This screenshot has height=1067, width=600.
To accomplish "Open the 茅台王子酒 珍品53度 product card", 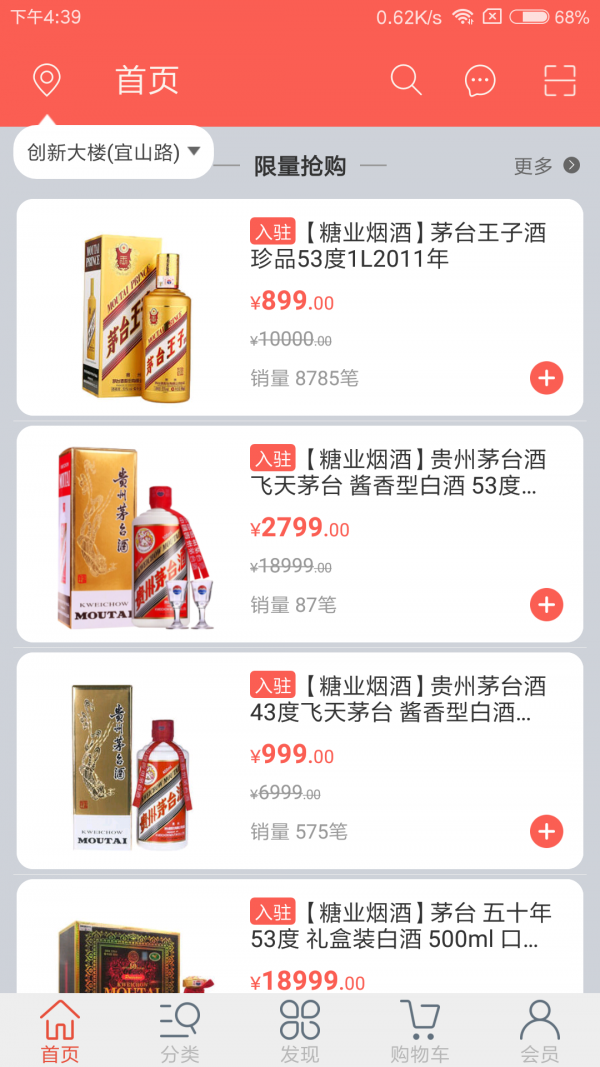I will pos(300,307).
